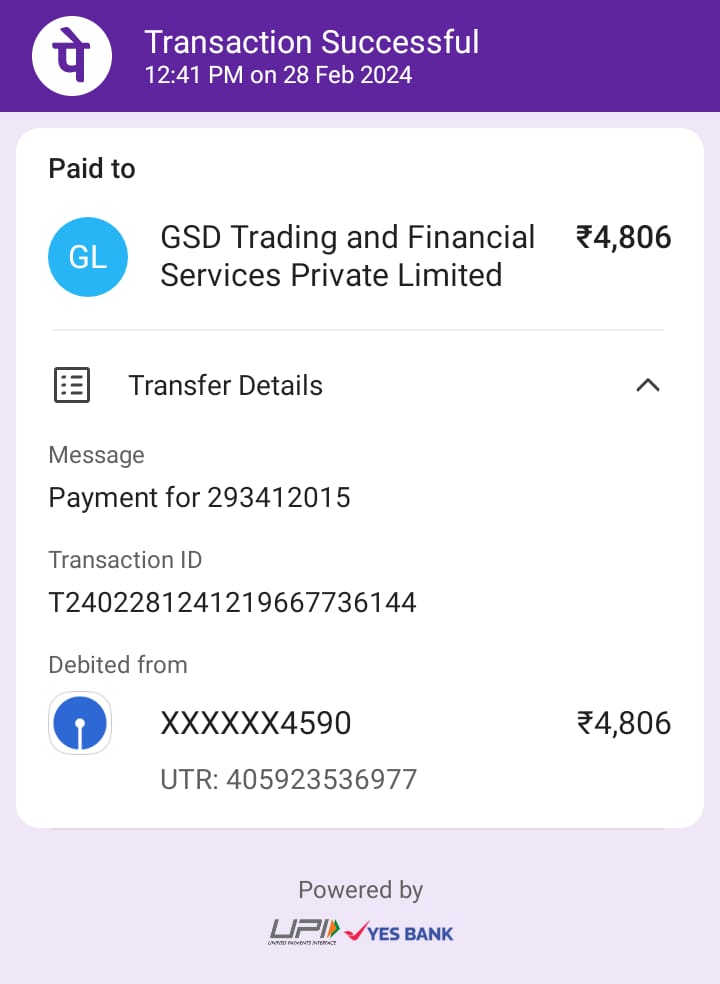
Task: Collapse the Transfer Details section
Action: pos(648,385)
